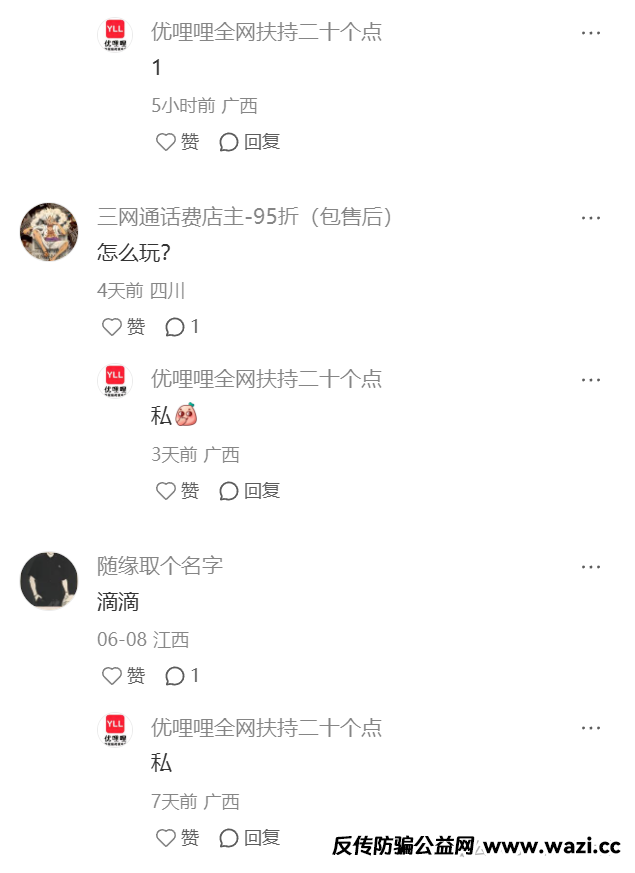
Task: Open overflow menu on the "滴滴" comment
Action: tap(591, 567)
